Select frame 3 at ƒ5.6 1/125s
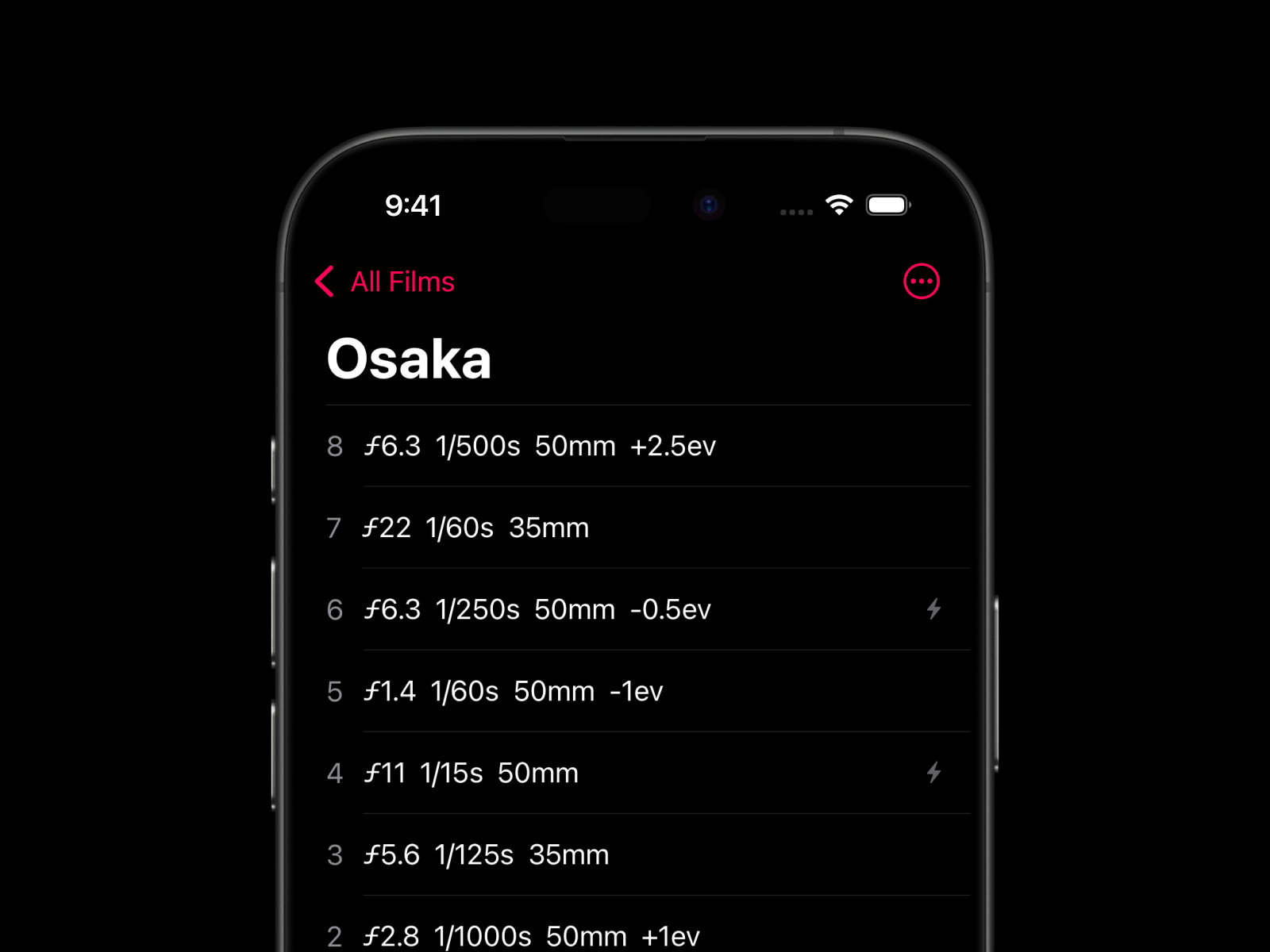 (486, 854)
